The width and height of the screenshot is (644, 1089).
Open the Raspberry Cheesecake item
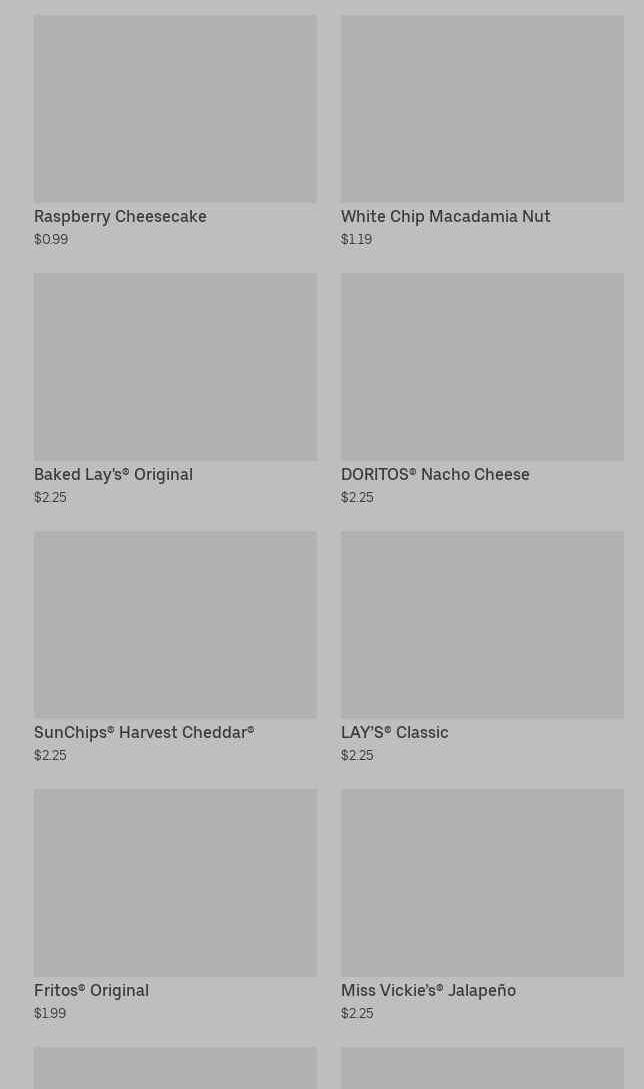point(175,131)
